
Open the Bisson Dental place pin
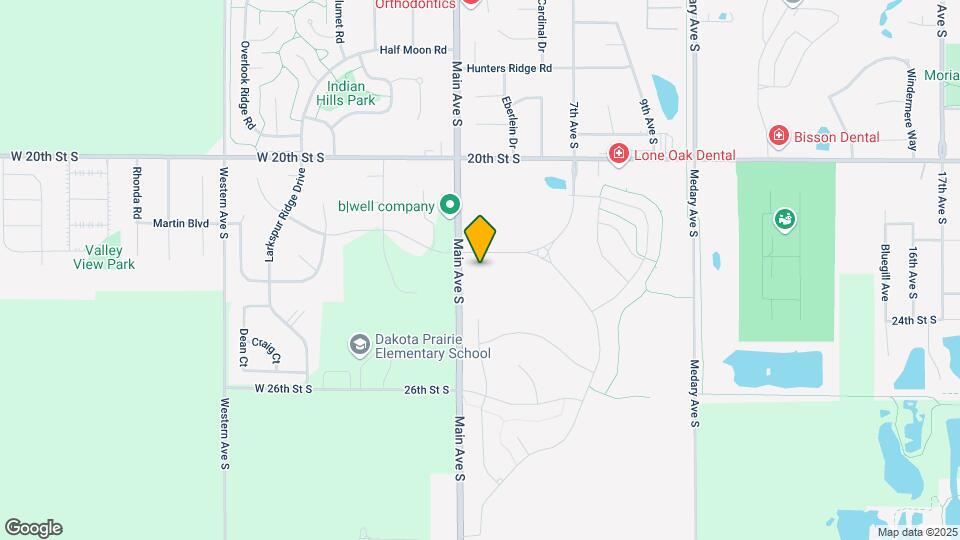pyautogui.click(x=778, y=135)
